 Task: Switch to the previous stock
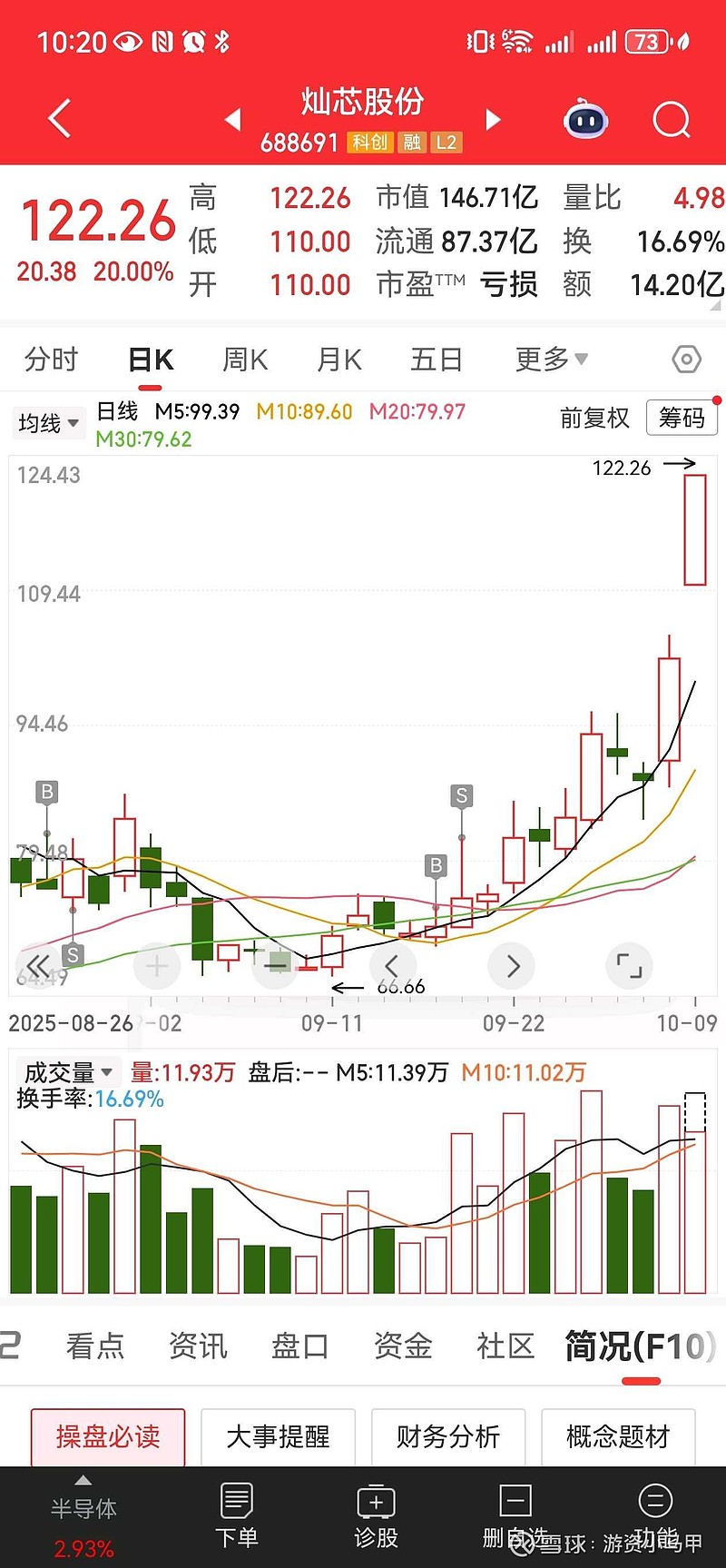pos(233,119)
